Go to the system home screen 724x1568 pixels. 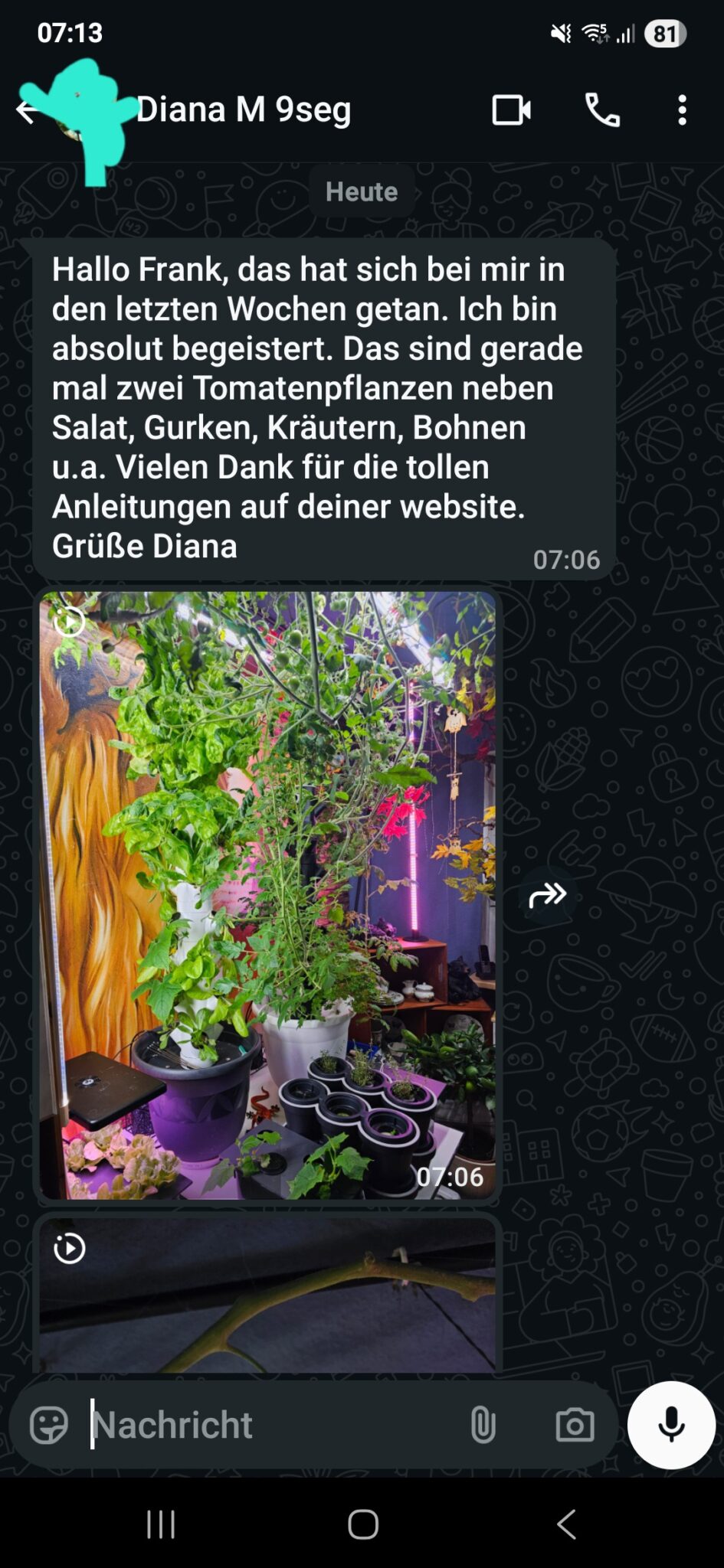[362, 1524]
